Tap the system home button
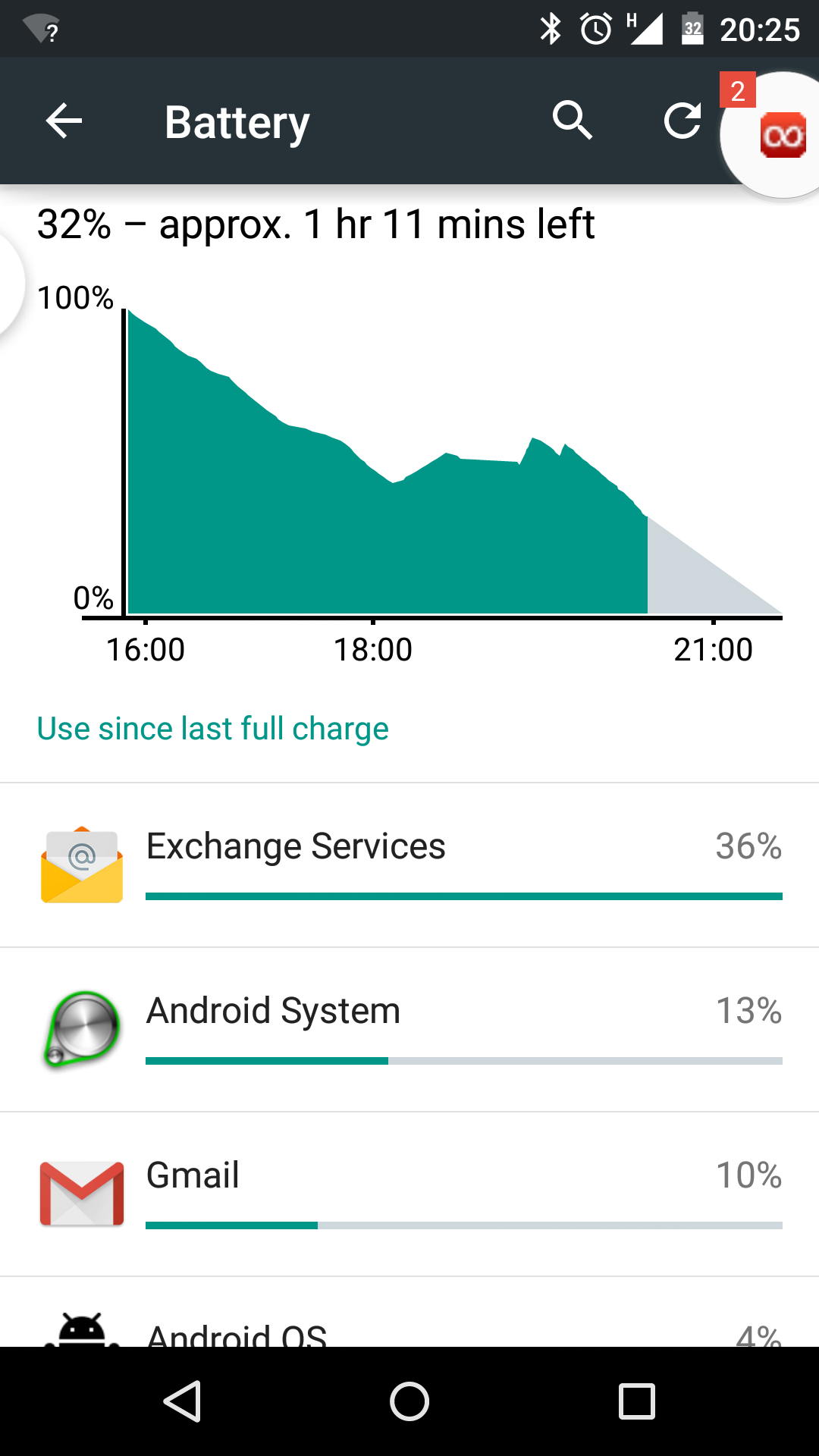The width and height of the screenshot is (819, 1456). pos(409,1401)
